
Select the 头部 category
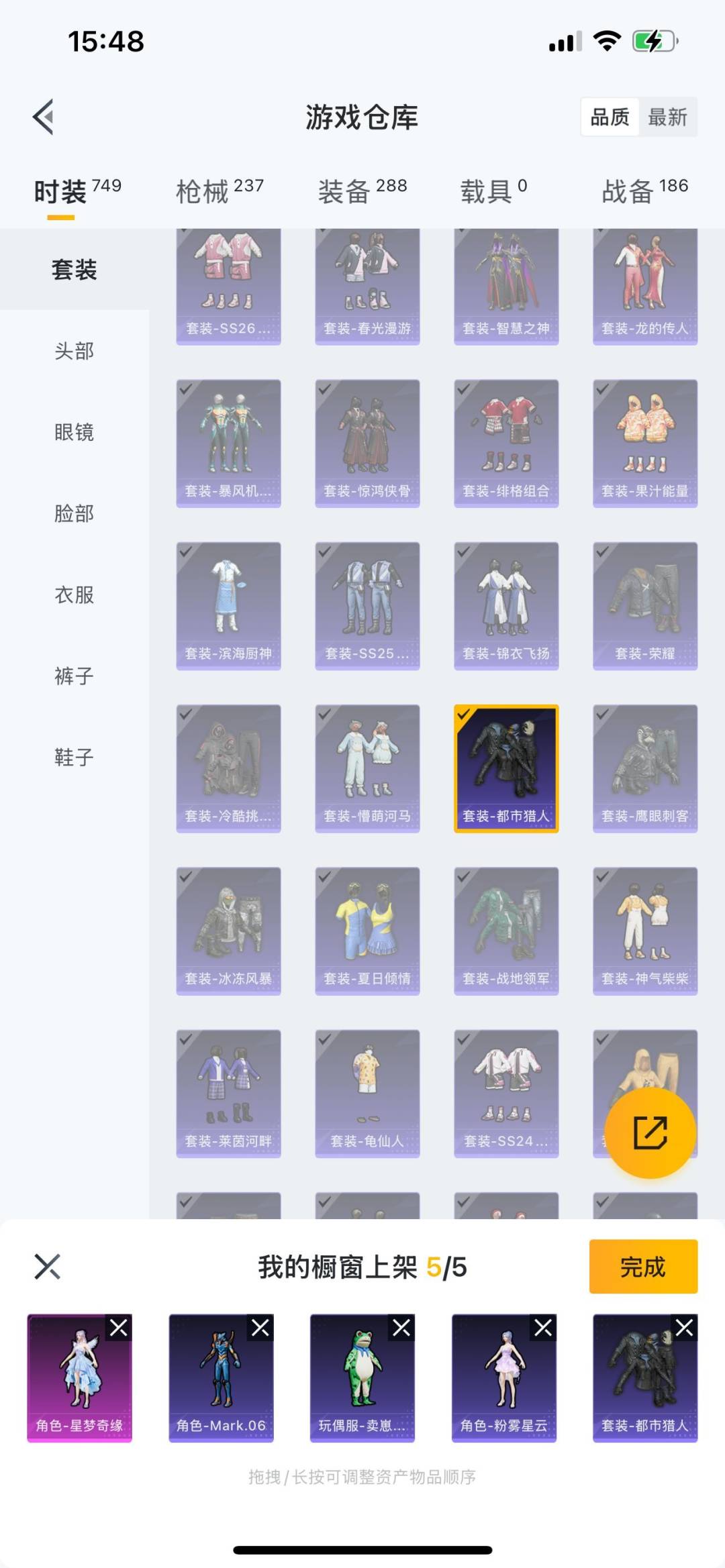point(74,351)
